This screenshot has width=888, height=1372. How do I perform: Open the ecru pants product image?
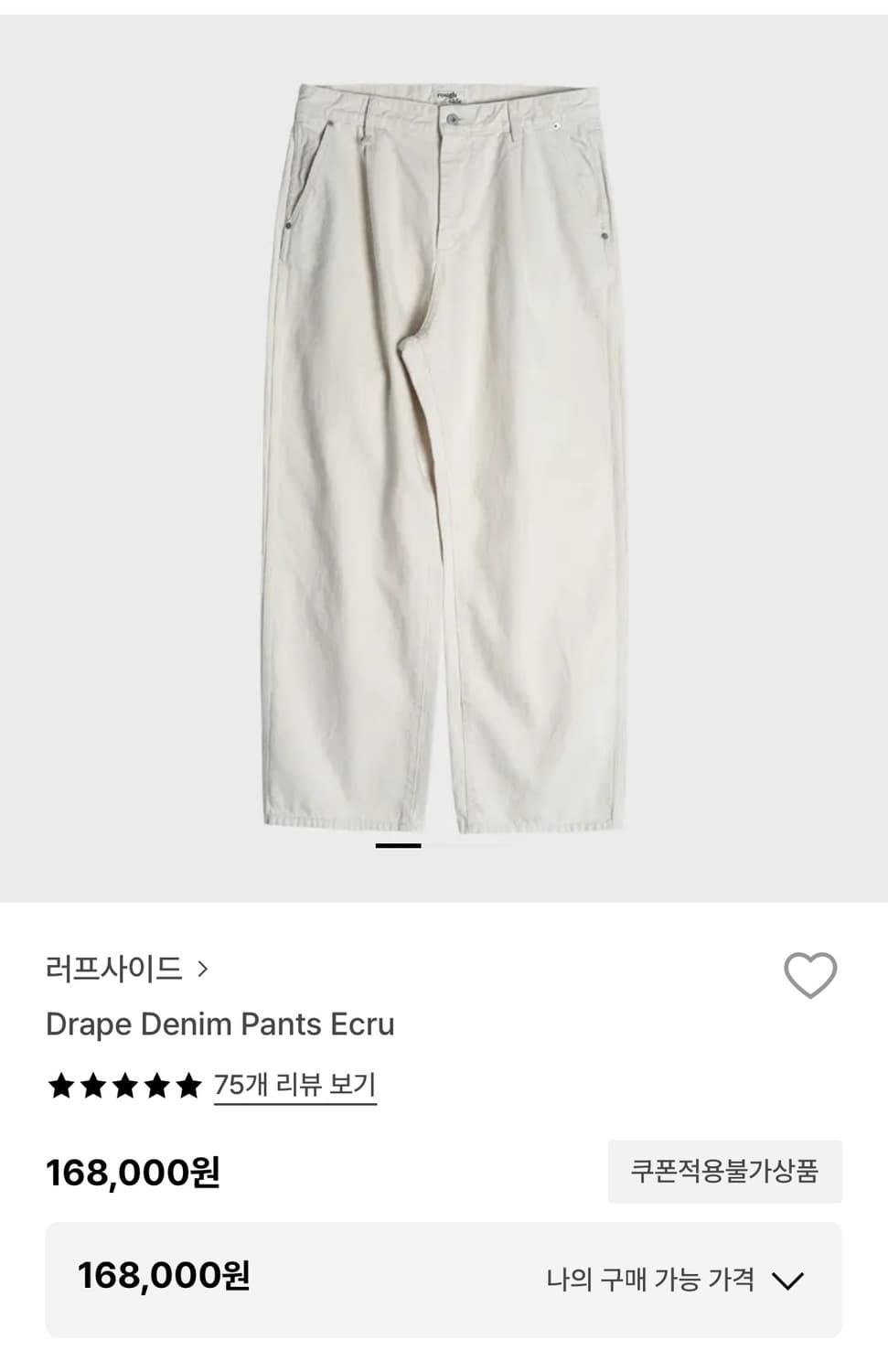tap(444, 457)
